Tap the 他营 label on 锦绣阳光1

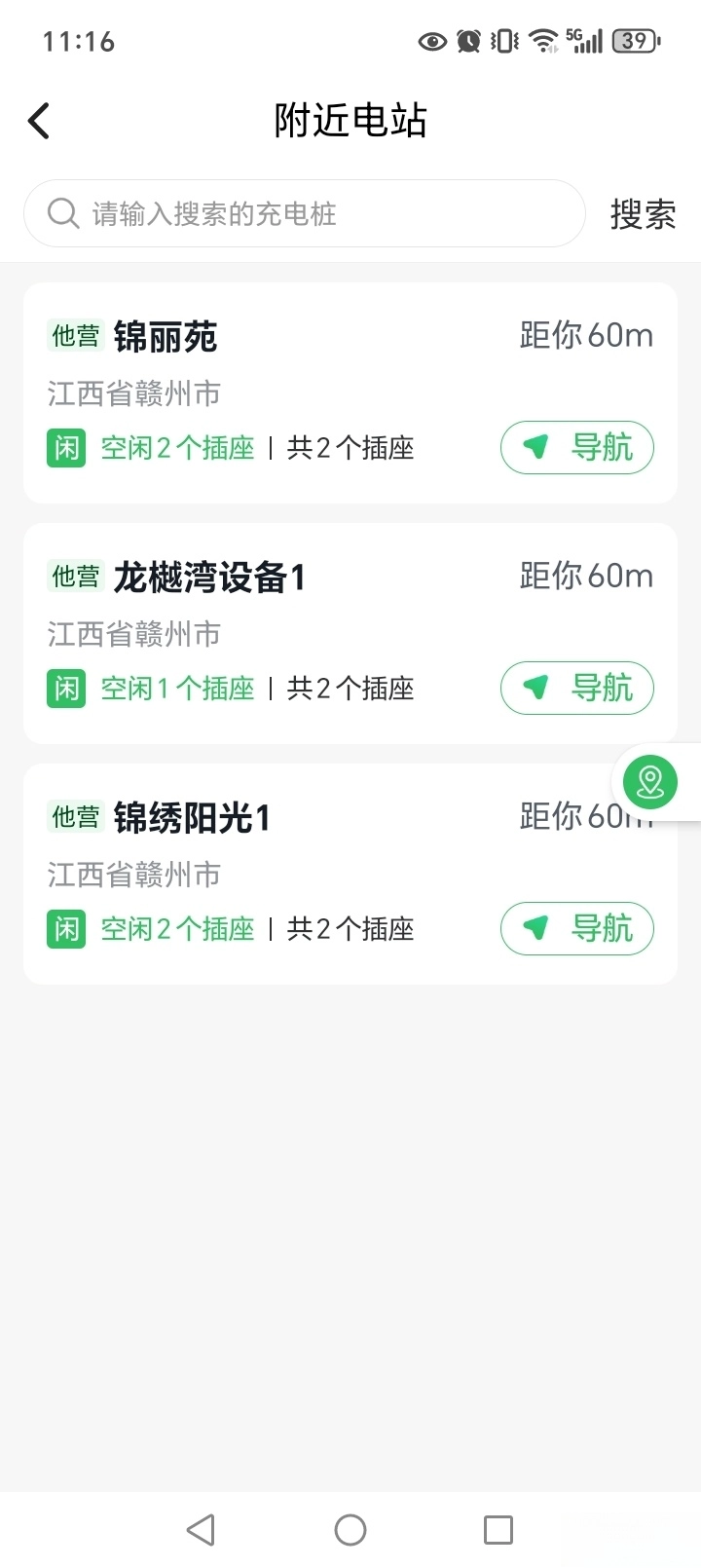point(75,817)
